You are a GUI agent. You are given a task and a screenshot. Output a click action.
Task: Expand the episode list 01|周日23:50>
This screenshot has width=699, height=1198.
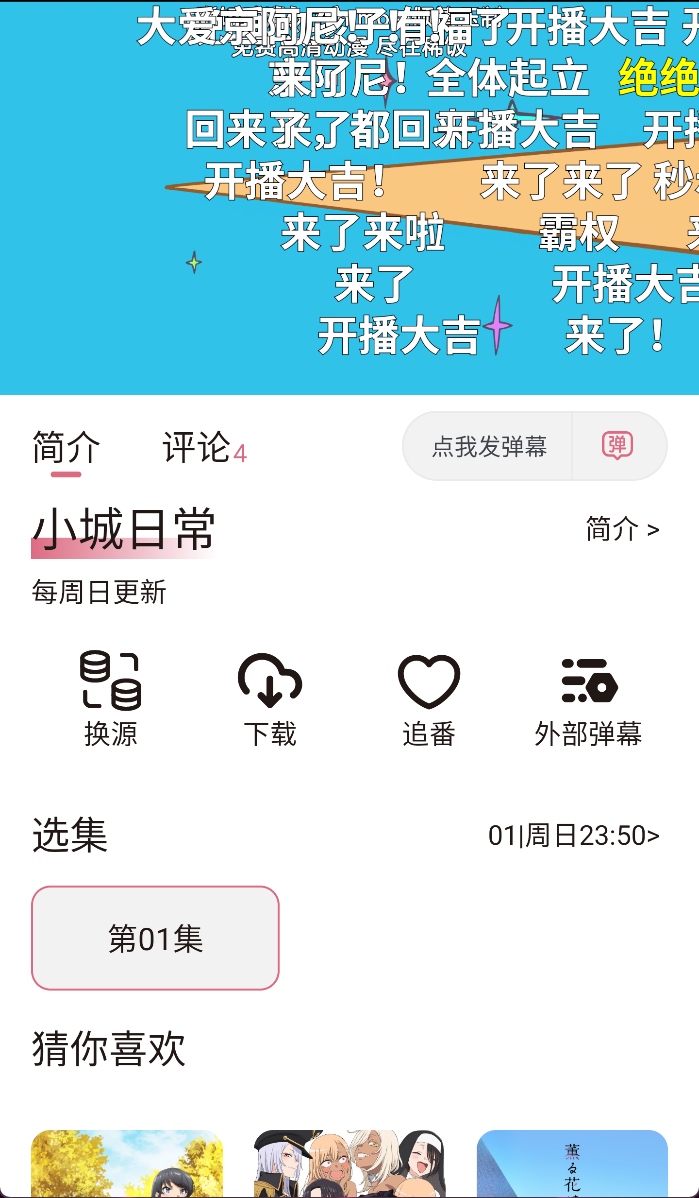573,835
